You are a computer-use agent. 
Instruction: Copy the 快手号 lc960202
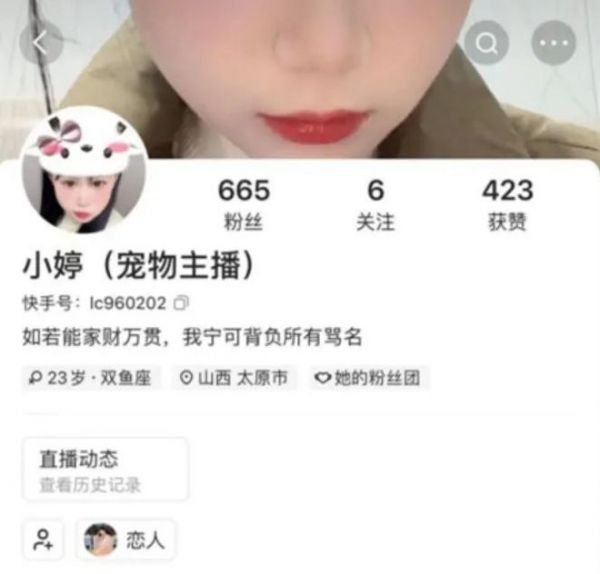tap(181, 301)
